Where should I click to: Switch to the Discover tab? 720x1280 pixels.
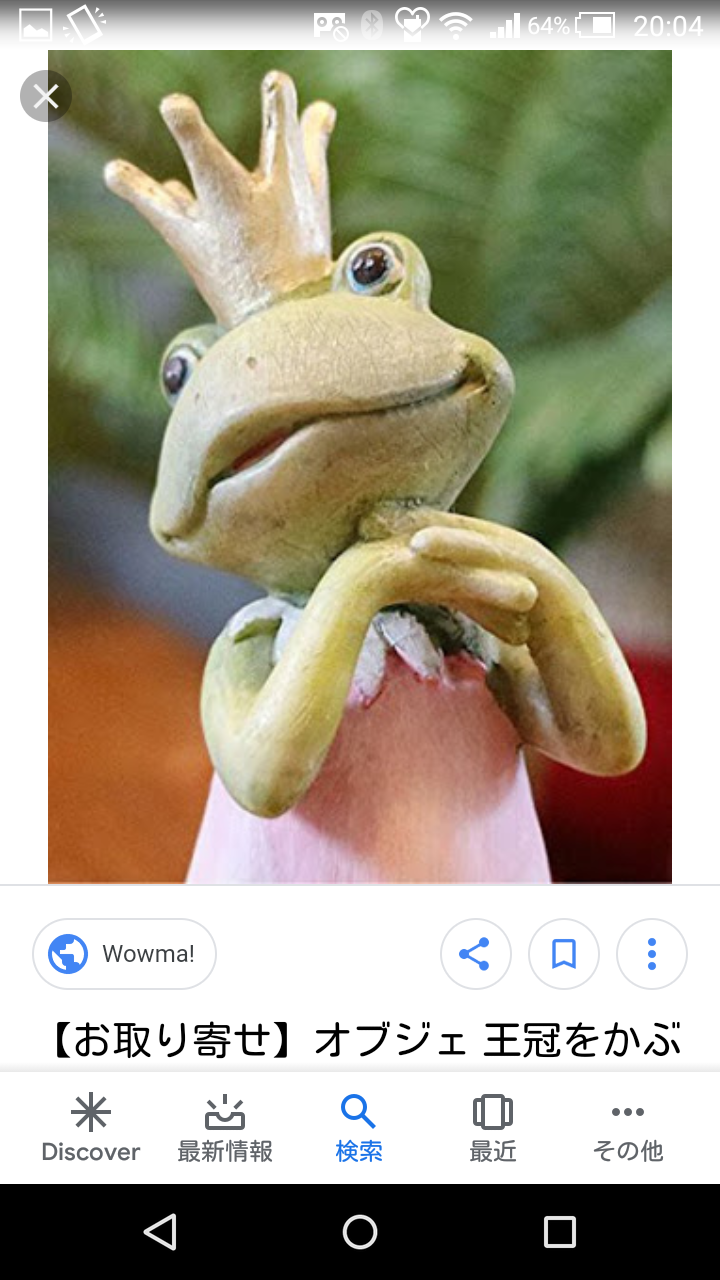(90, 1129)
